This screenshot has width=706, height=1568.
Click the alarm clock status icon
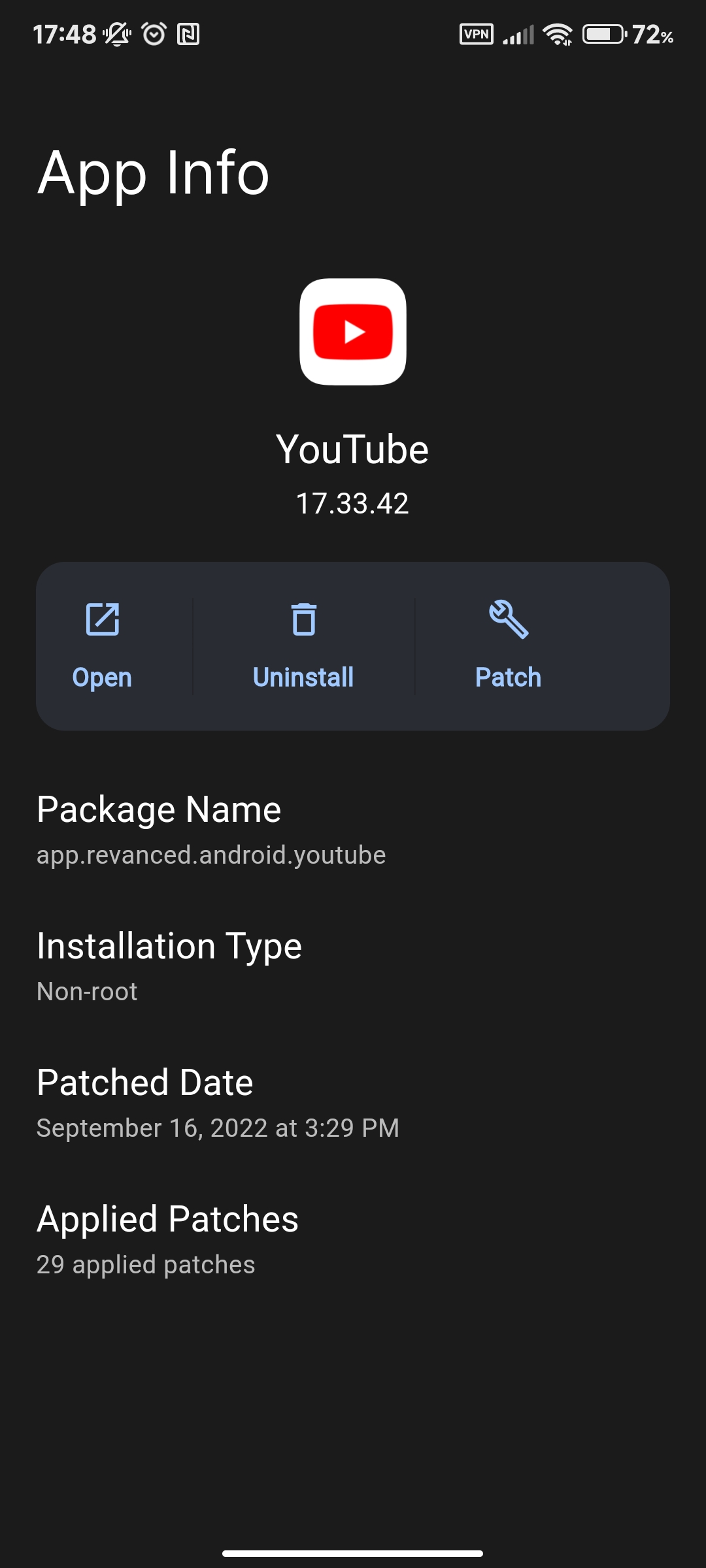pos(154,34)
